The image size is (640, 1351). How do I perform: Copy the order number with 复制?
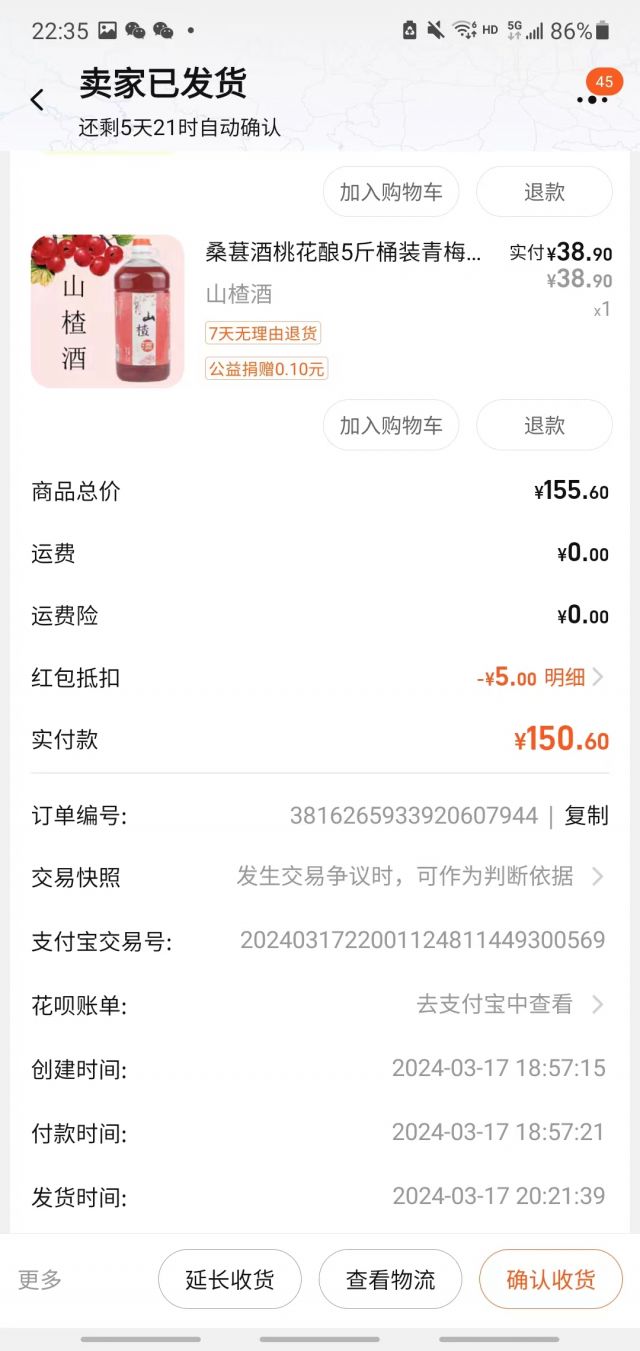click(586, 816)
